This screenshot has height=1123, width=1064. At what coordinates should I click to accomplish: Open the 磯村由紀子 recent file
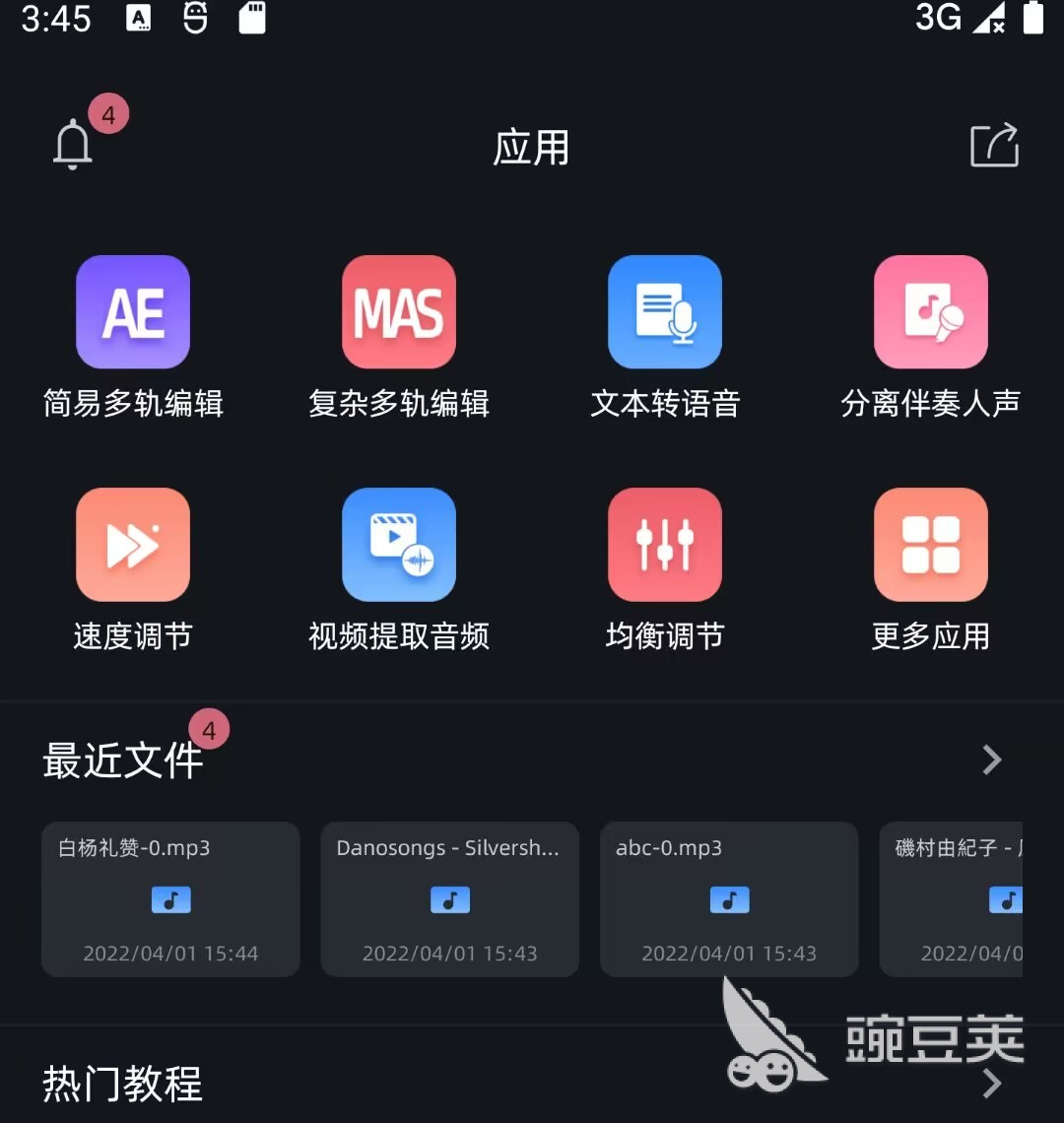pyautogui.click(x=953, y=899)
